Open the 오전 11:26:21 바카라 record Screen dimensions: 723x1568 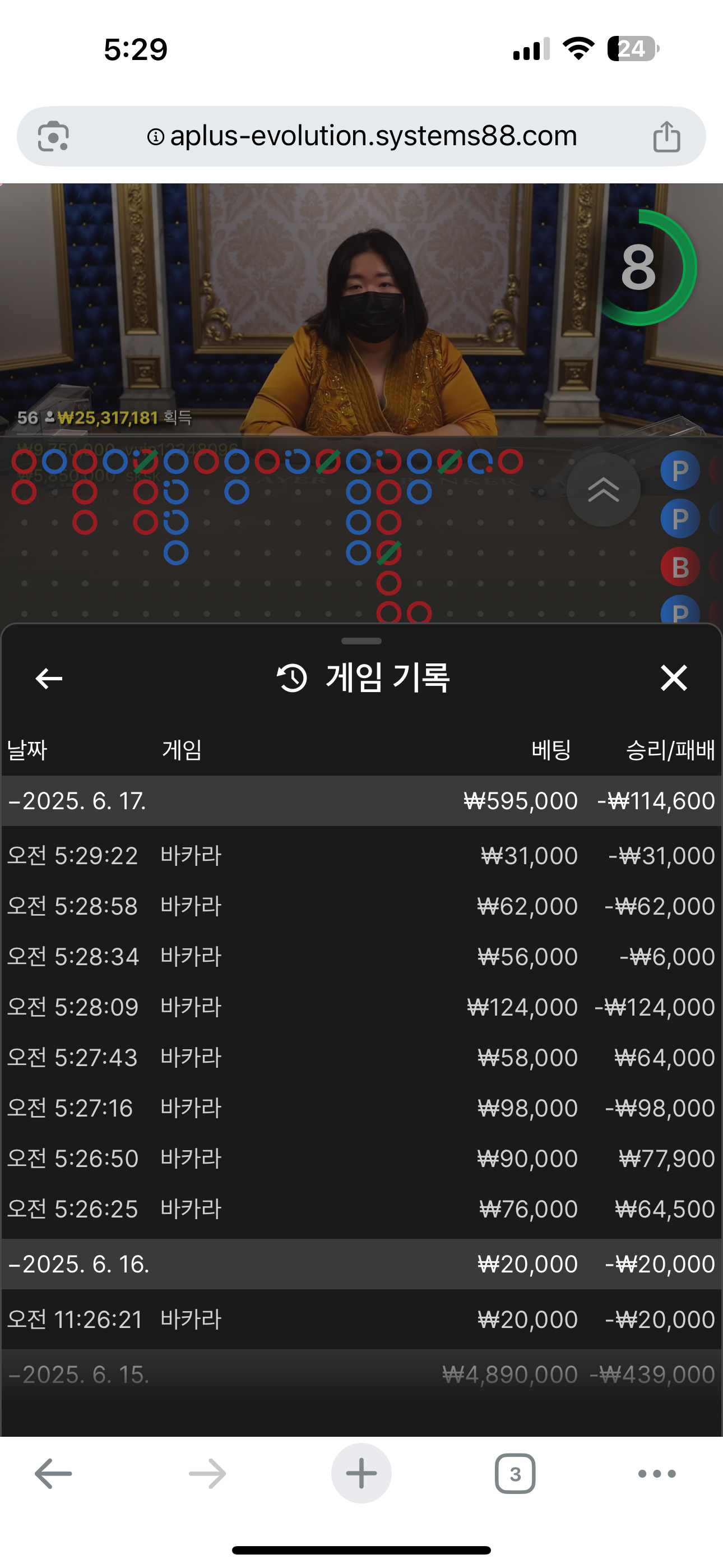361,1319
